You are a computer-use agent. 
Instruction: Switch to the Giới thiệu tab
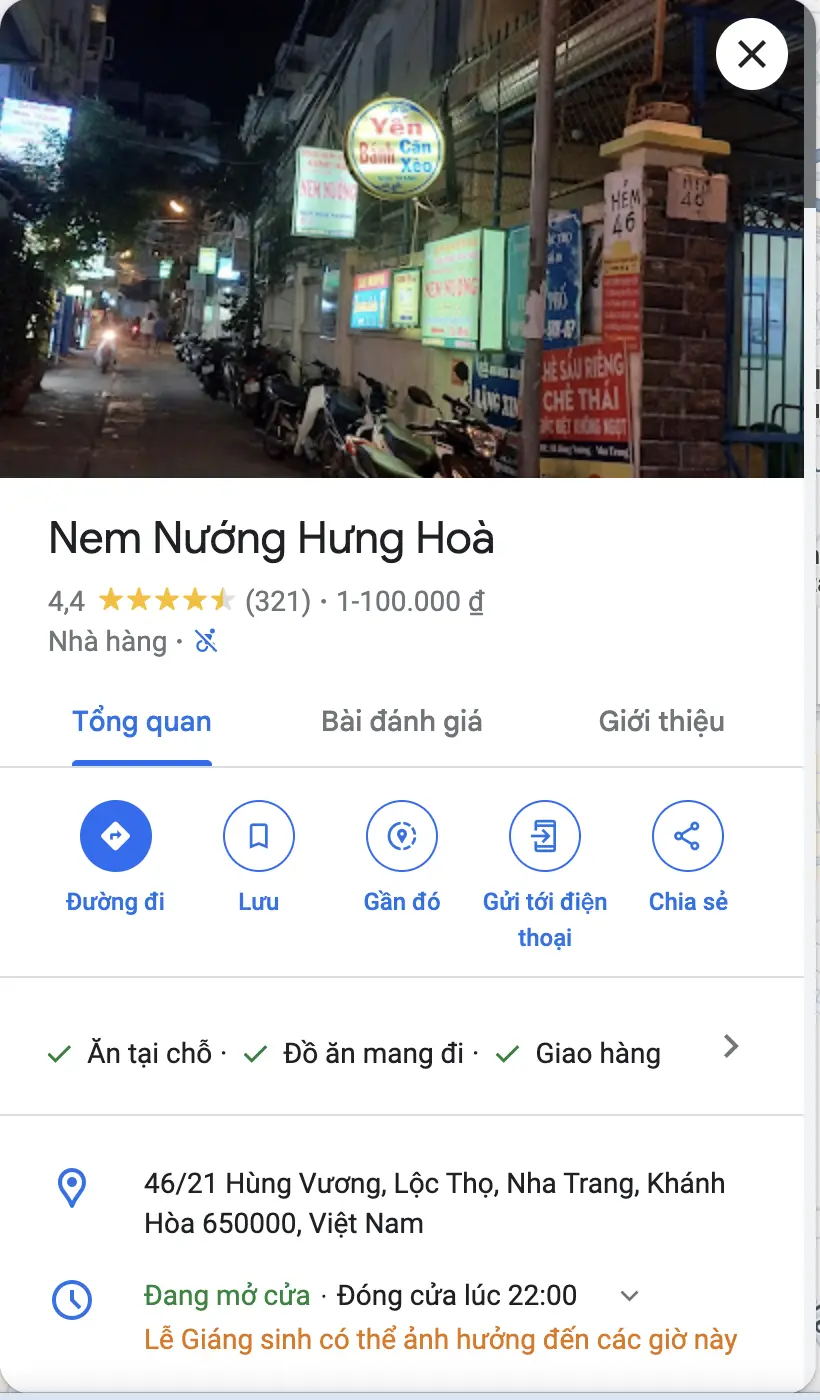pyautogui.click(x=661, y=722)
